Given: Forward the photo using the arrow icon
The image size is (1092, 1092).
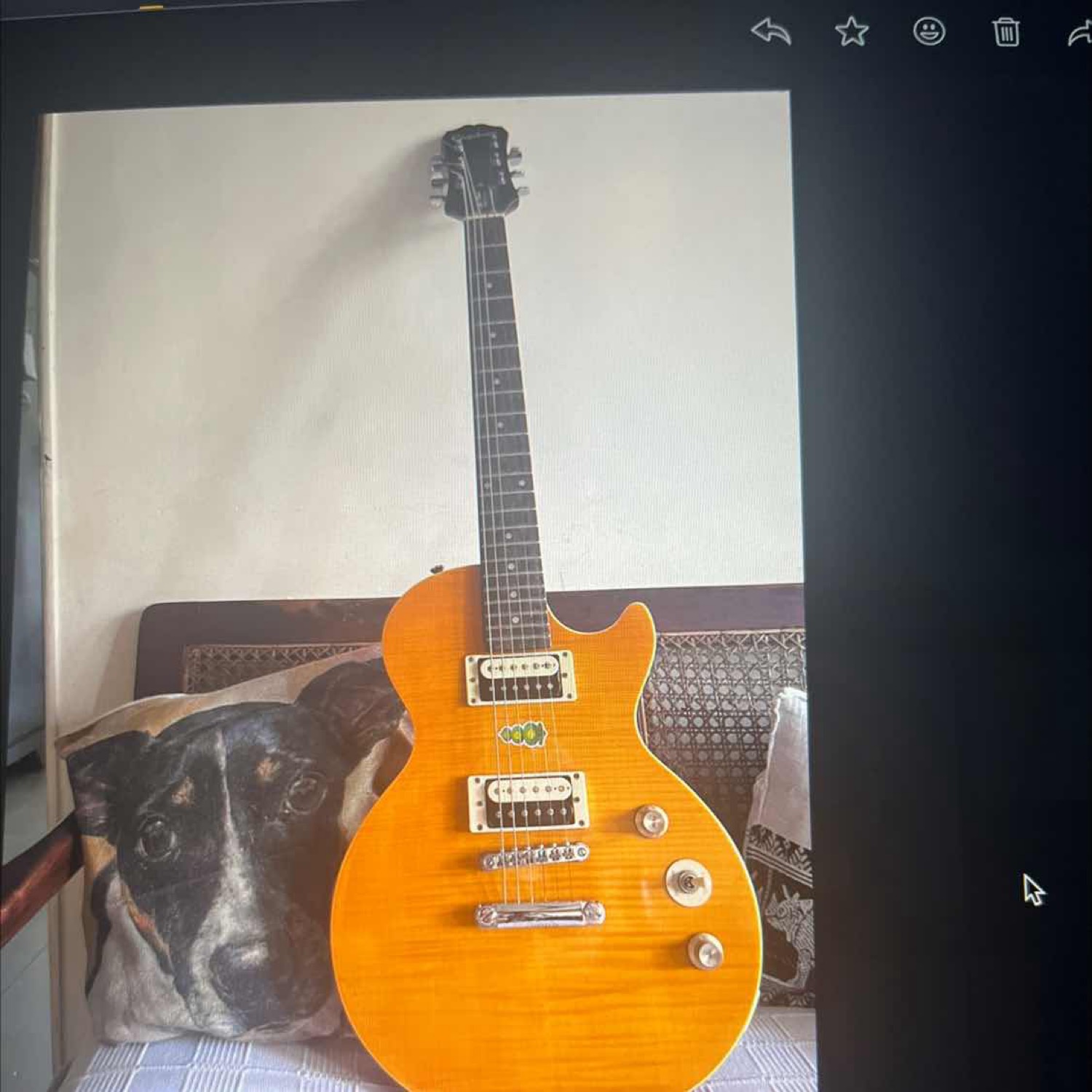Looking at the screenshot, I should coord(1080,34).
